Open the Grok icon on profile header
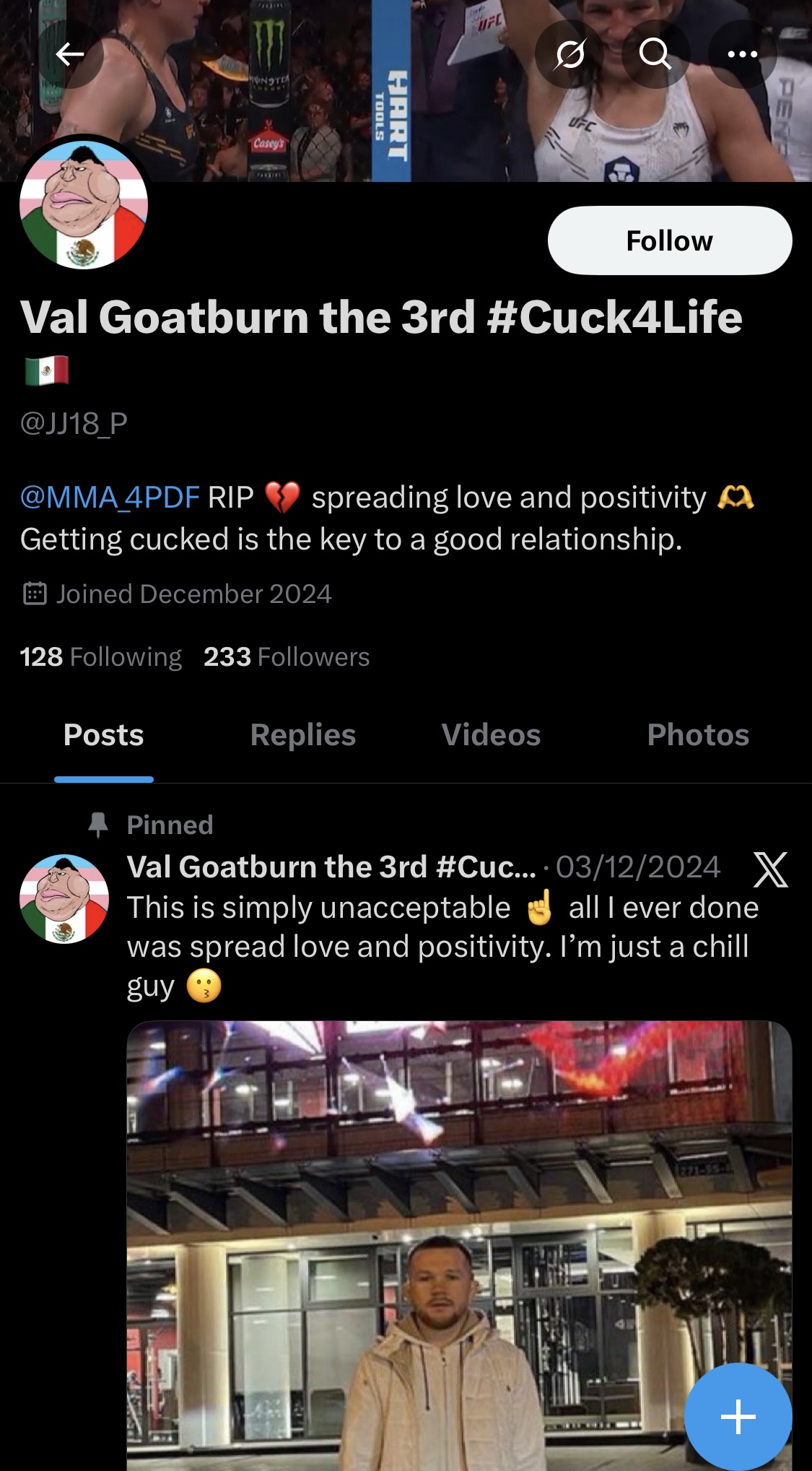The height and width of the screenshot is (1471, 812). tap(569, 54)
